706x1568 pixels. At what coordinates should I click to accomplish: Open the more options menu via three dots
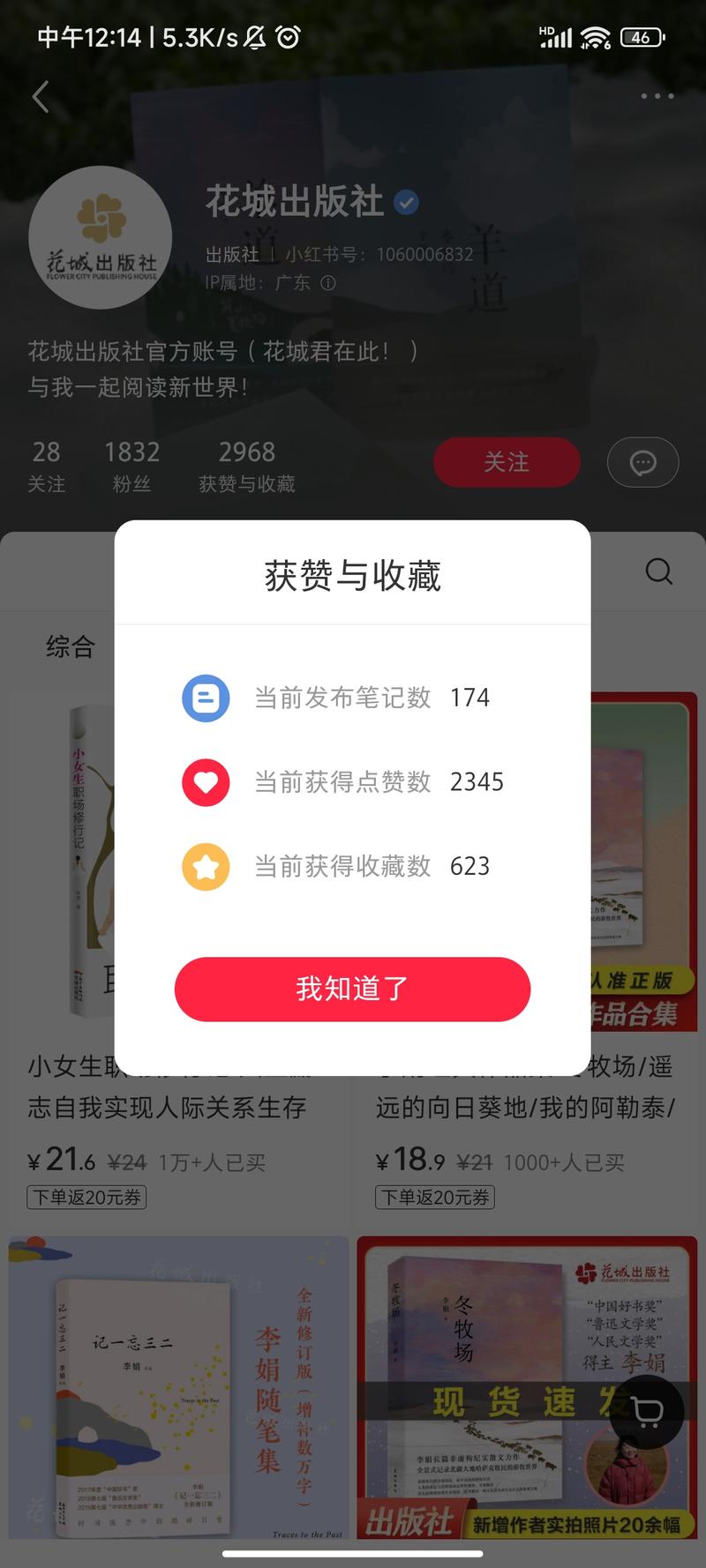pyautogui.click(x=657, y=95)
